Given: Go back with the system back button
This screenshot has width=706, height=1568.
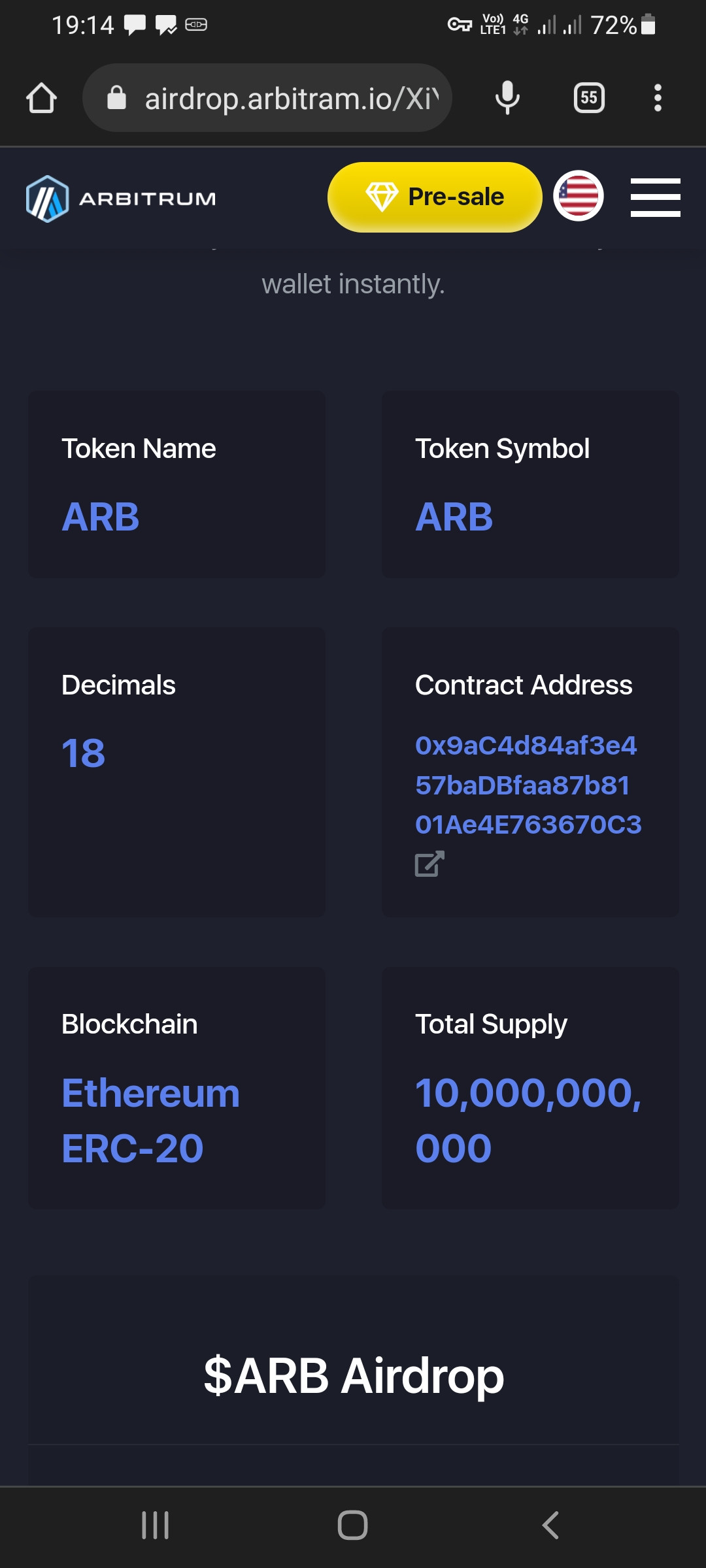Looking at the screenshot, I should pos(550,1526).
